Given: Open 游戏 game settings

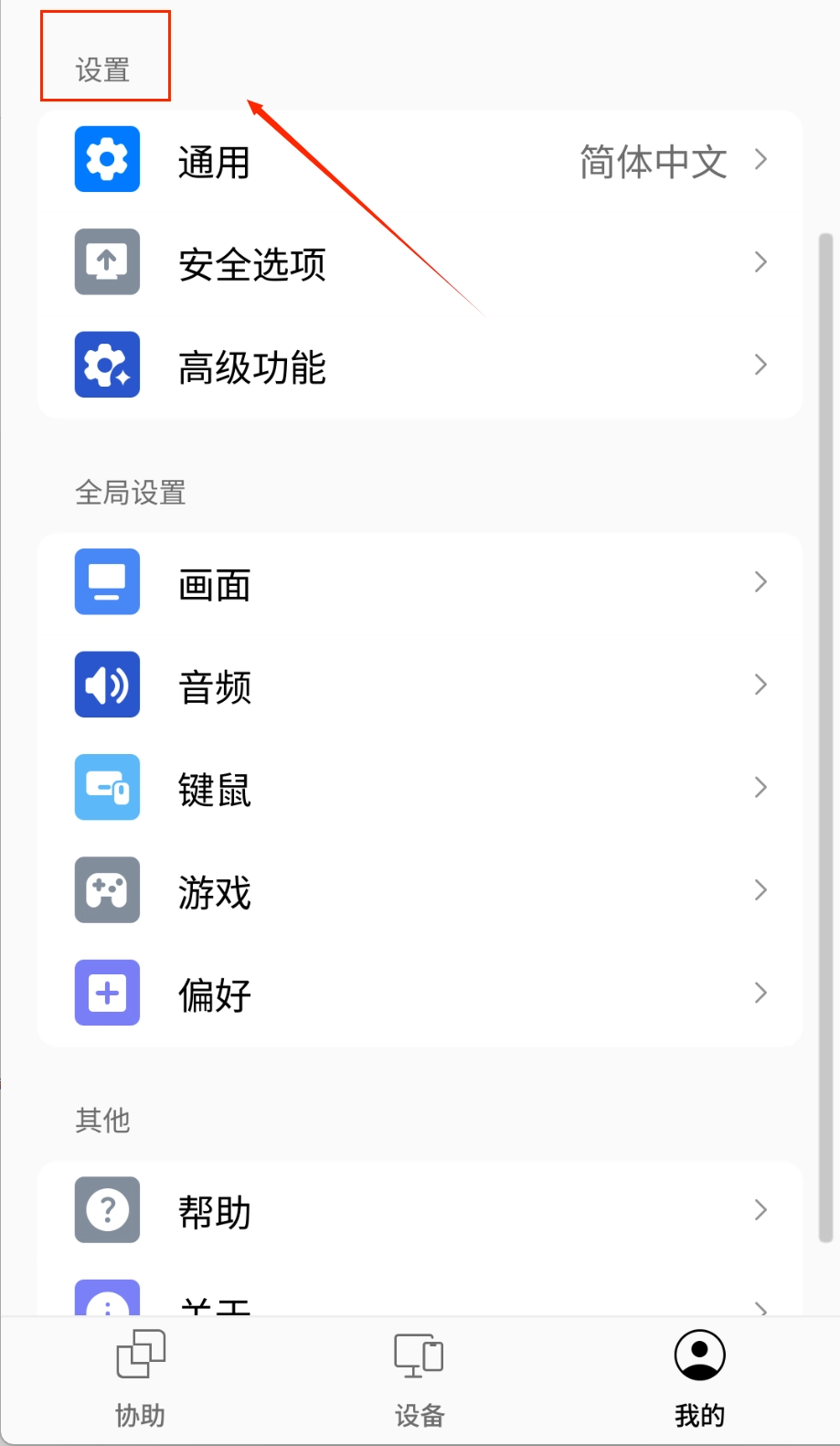Looking at the screenshot, I should click(x=420, y=890).
